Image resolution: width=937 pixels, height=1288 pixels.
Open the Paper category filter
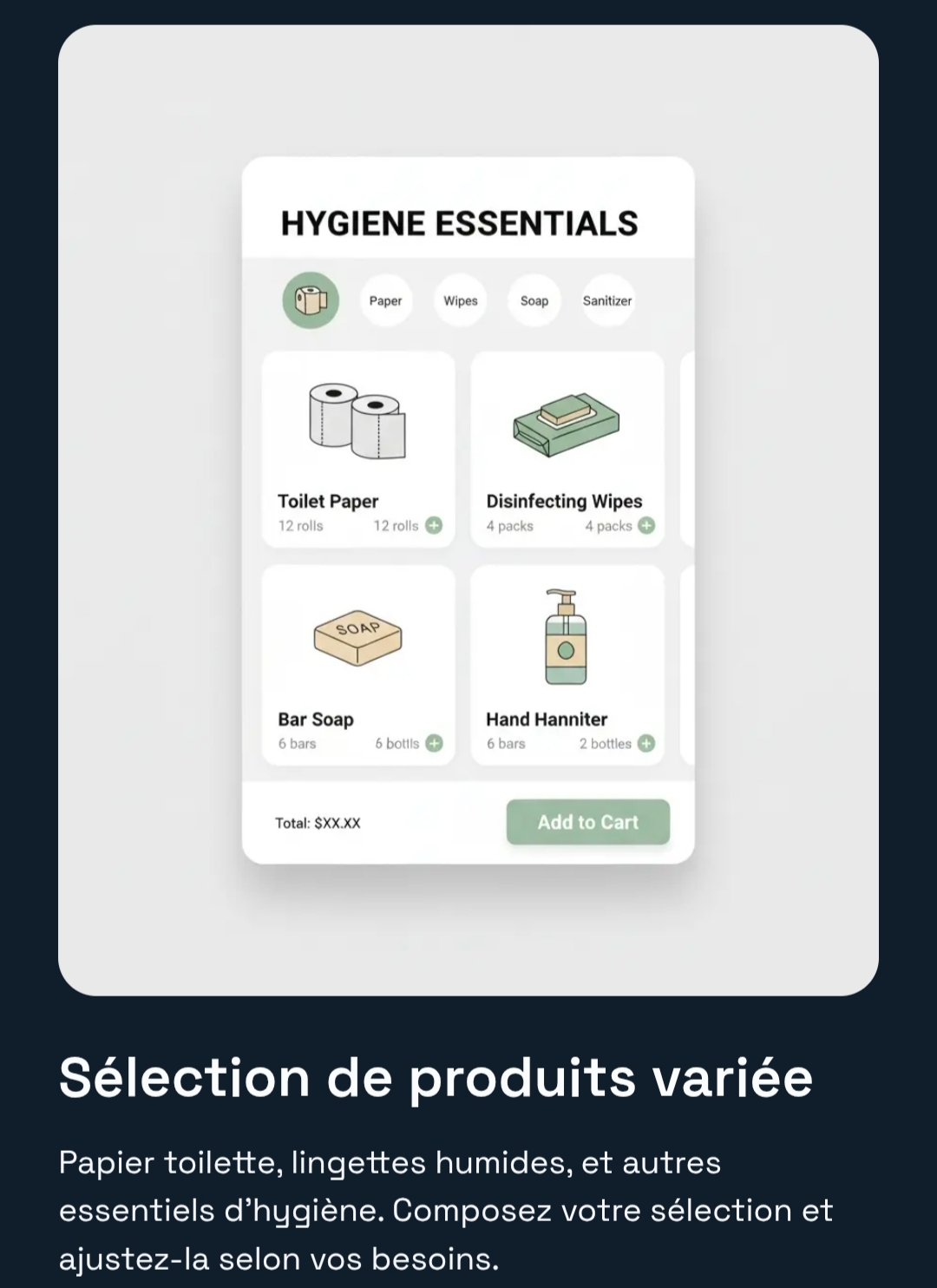pos(385,301)
